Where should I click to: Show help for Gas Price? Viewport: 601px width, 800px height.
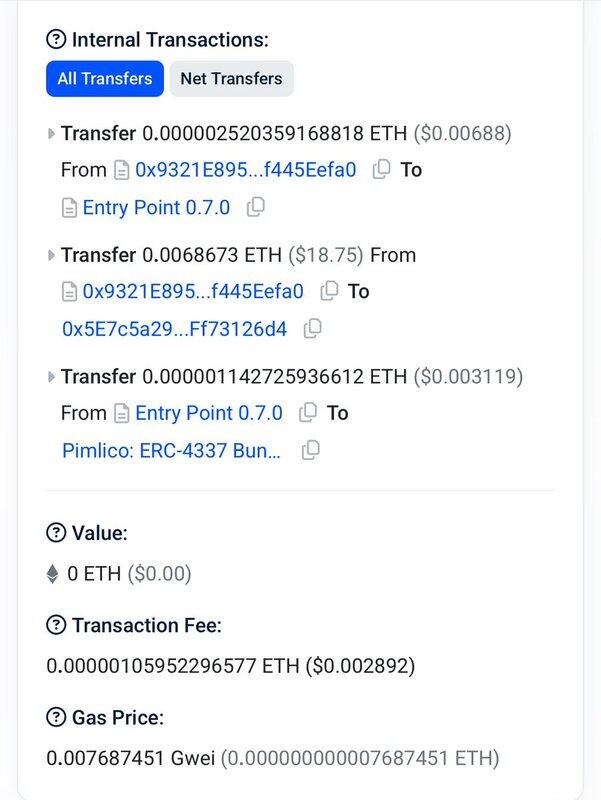(x=56, y=718)
